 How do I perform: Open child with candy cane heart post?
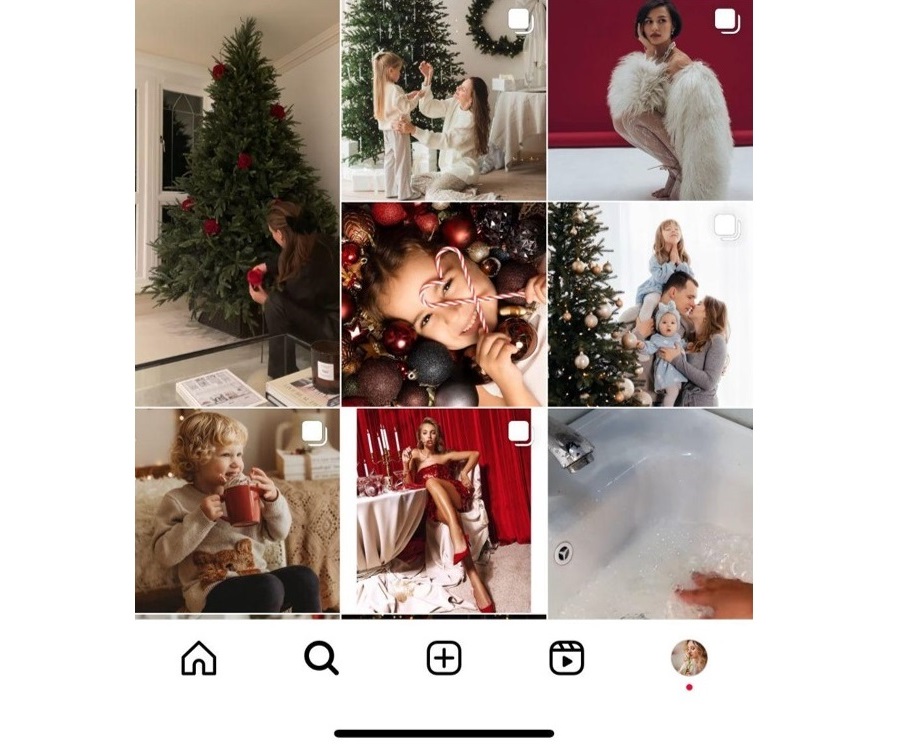click(443, 304)
